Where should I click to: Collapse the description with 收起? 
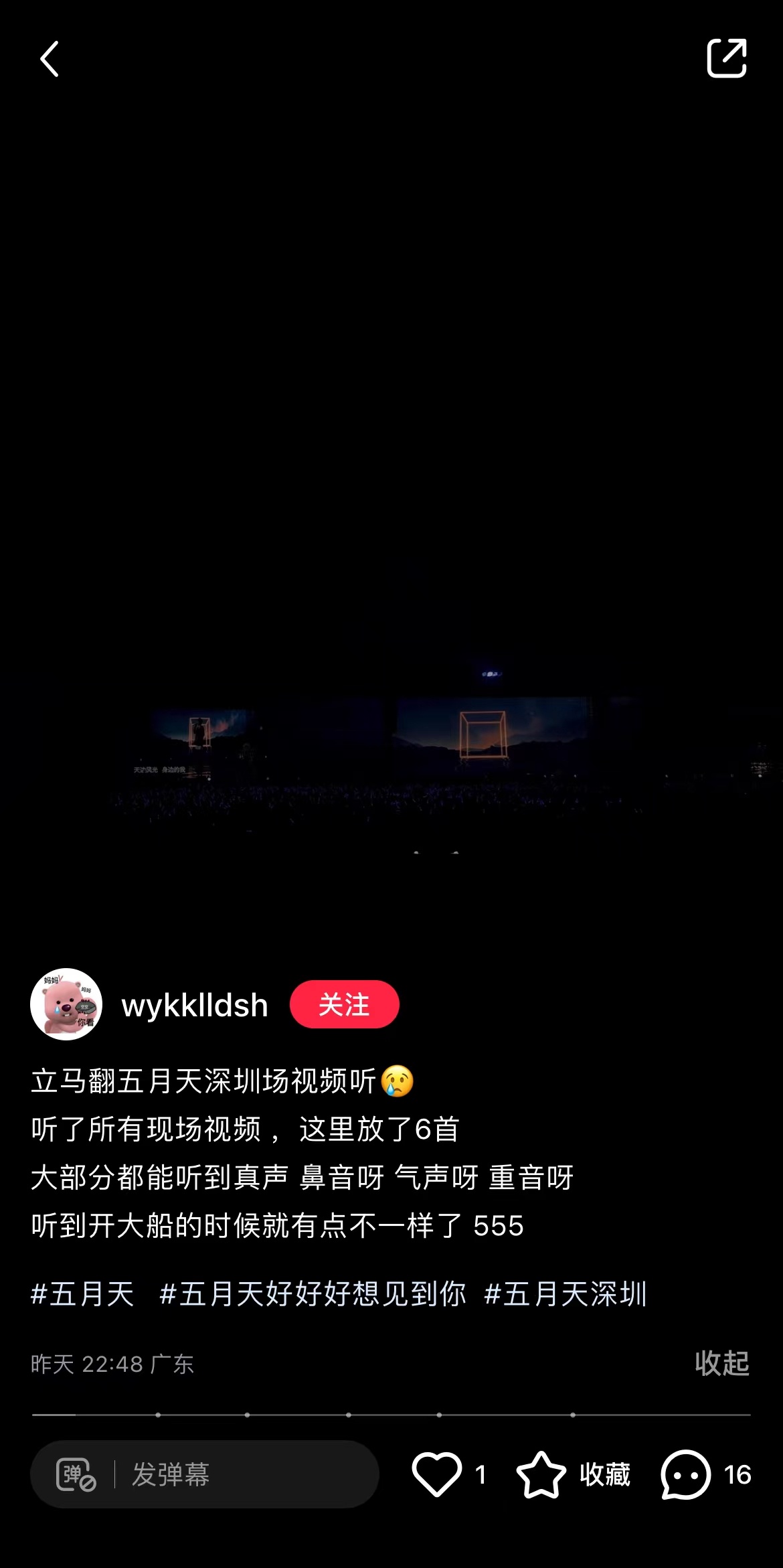click(x=721, y=1363)
